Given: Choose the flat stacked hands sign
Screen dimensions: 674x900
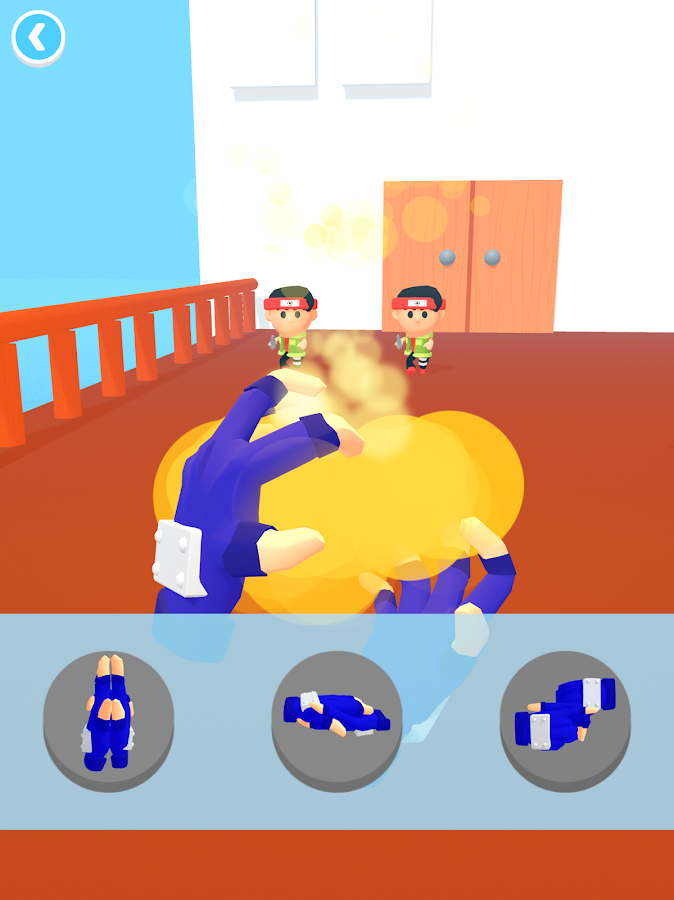Looking at the screenshot, I should [337, 716].
